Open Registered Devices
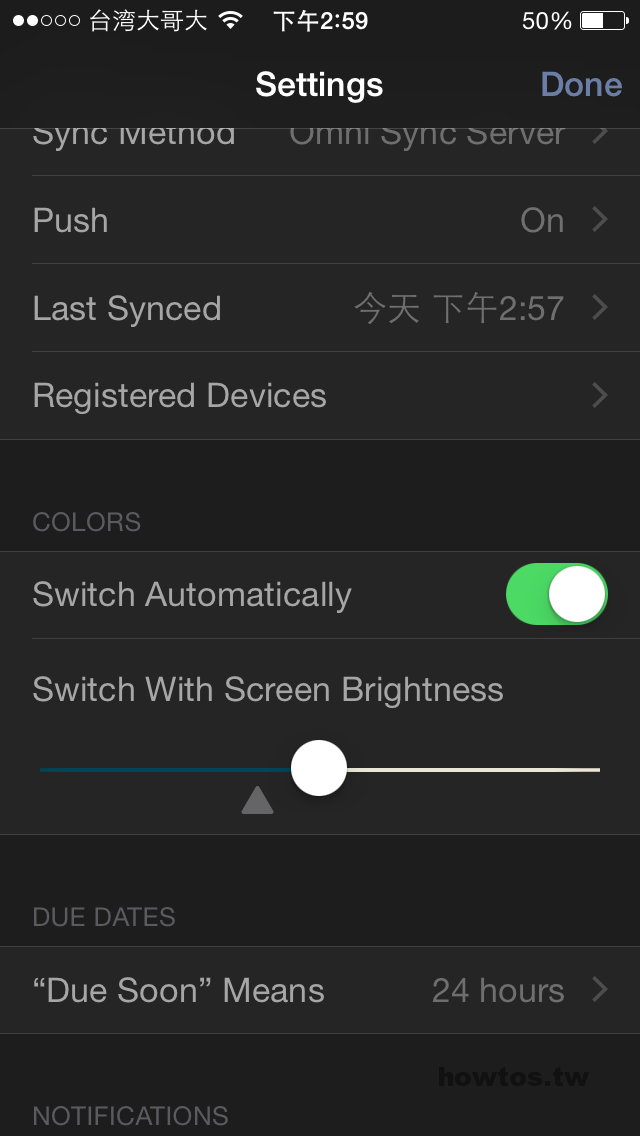Screen dimensions: 640x1136 320,396
